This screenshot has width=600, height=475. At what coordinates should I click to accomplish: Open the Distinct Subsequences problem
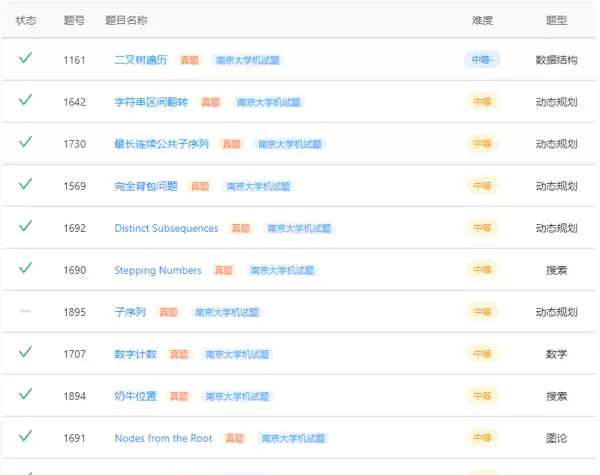pyautogui.click(x=166, y=228)
